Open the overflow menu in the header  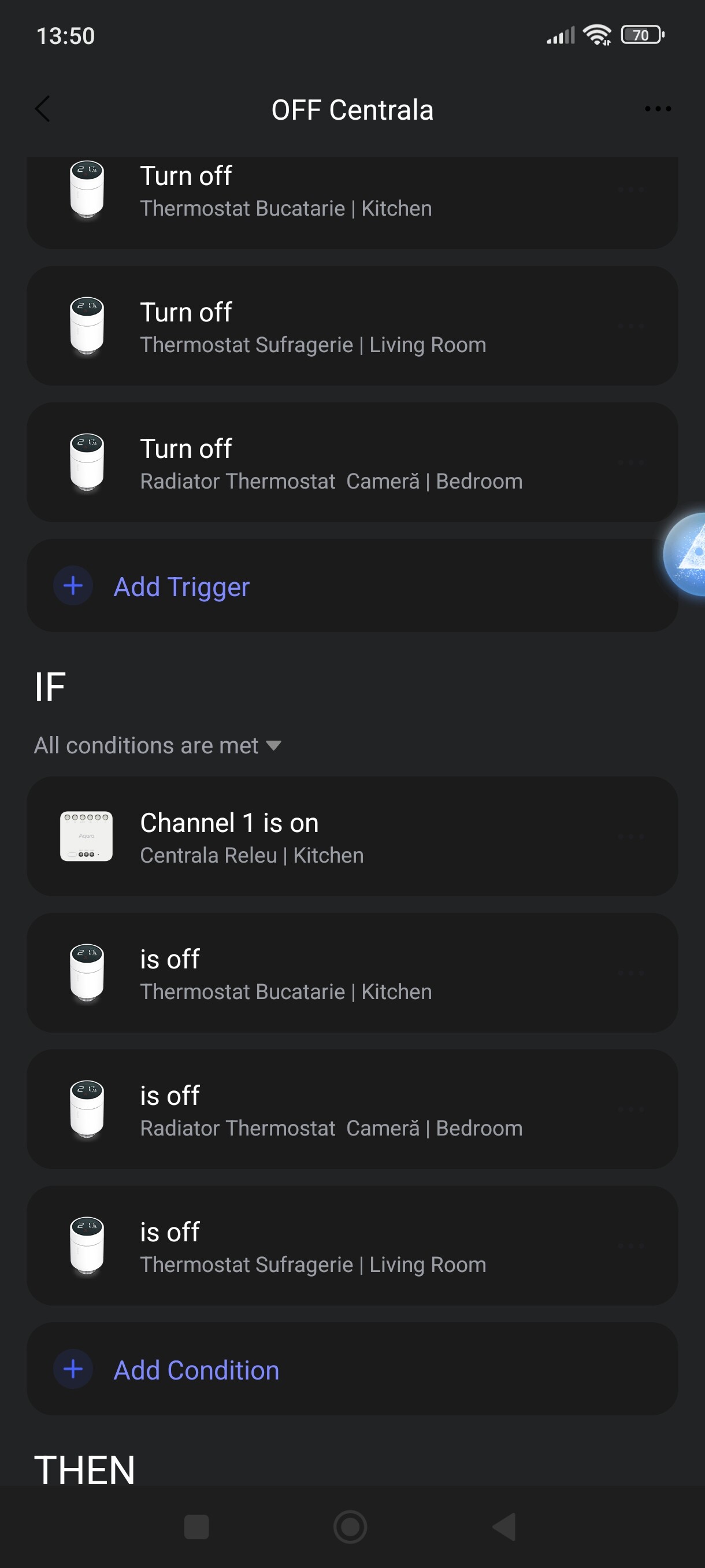(658, 110)
